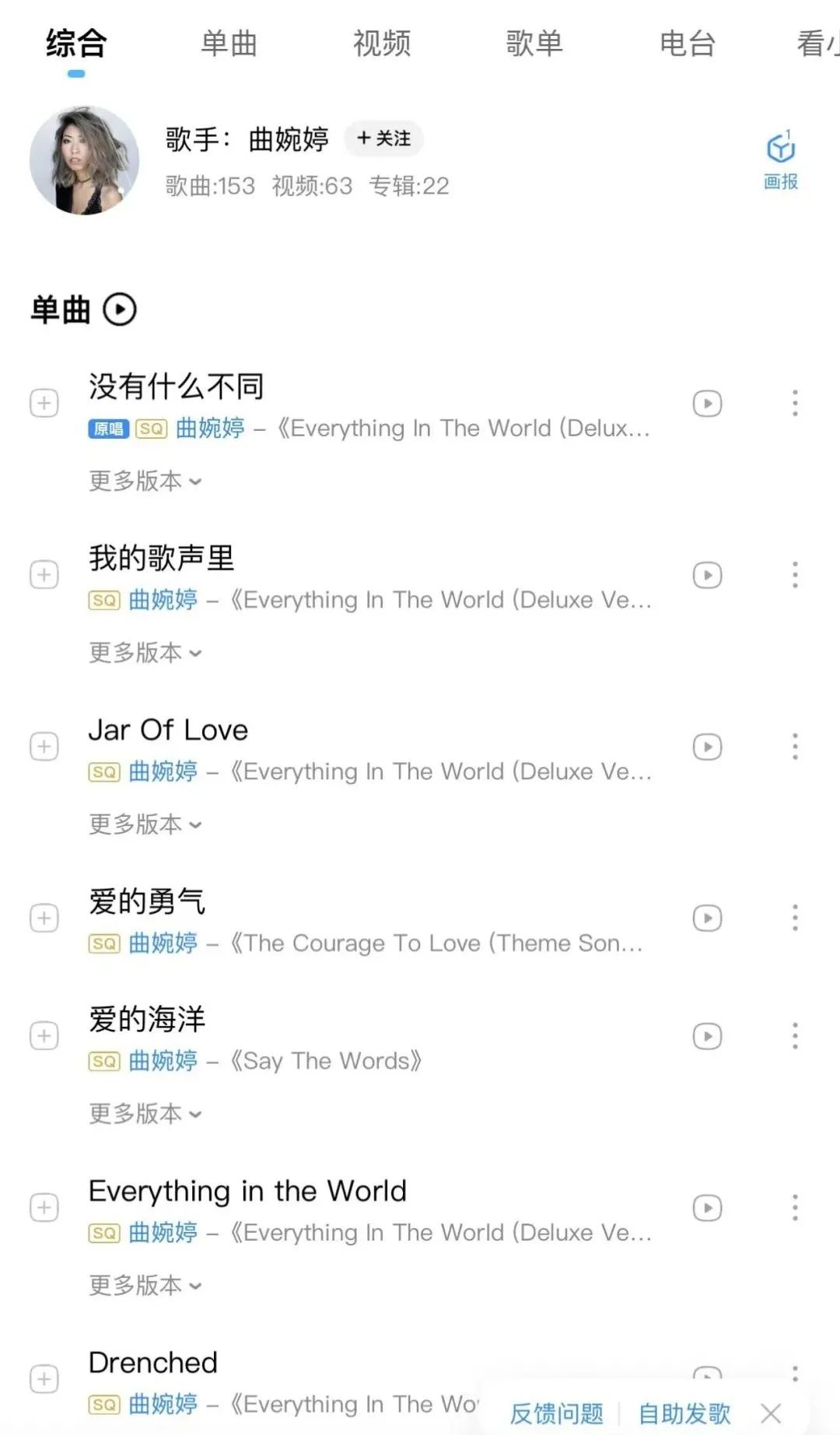Viewport: 840px width, 1435px height.
Task: Open the song 爱的勇气
Action: (148, 901)
